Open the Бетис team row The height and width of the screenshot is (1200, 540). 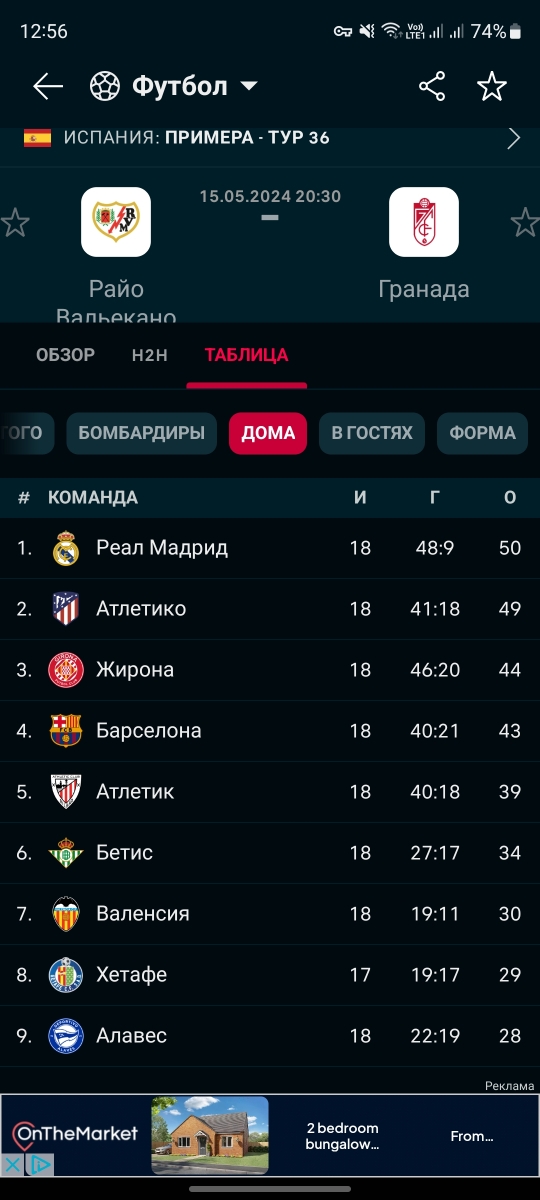(x=270, y=853)
